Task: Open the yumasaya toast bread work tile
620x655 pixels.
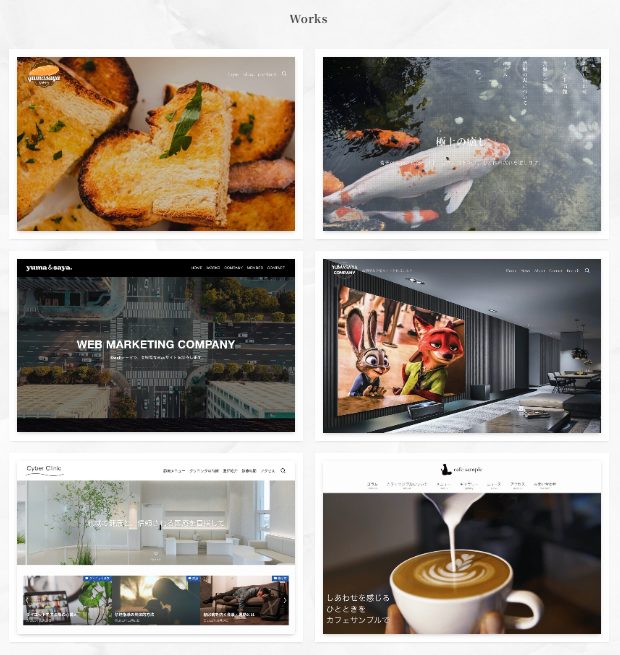Action: (x=156, y=144)
